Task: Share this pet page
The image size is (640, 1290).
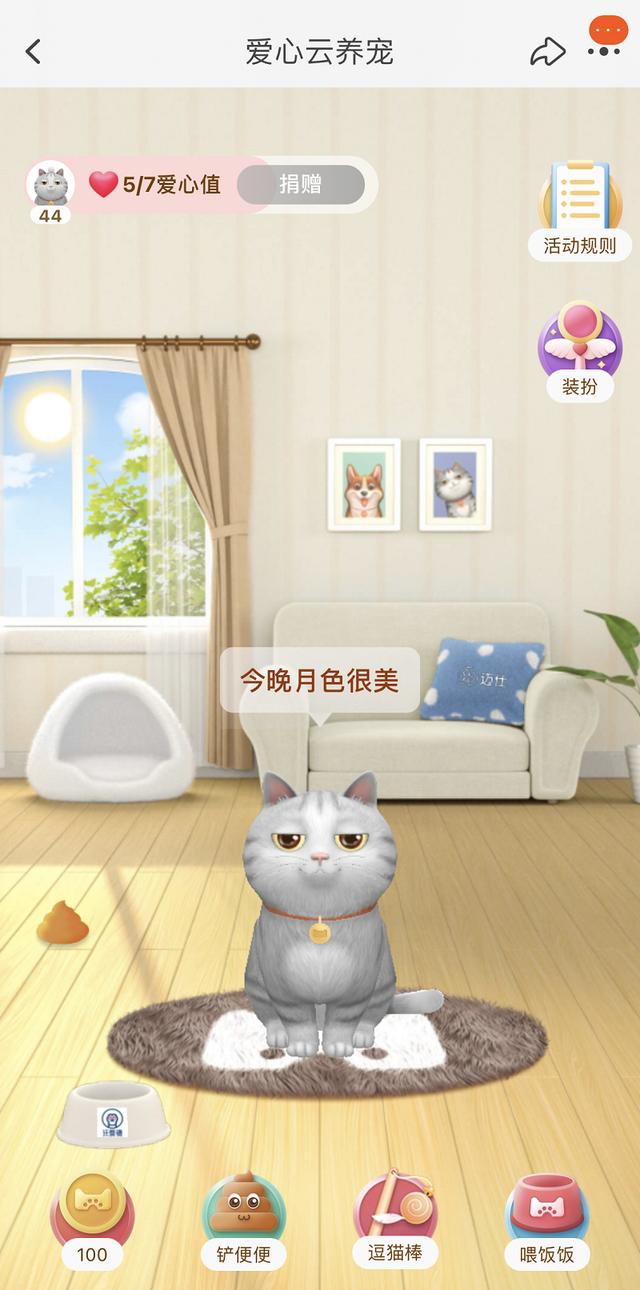Action: (x=547, y=52)
